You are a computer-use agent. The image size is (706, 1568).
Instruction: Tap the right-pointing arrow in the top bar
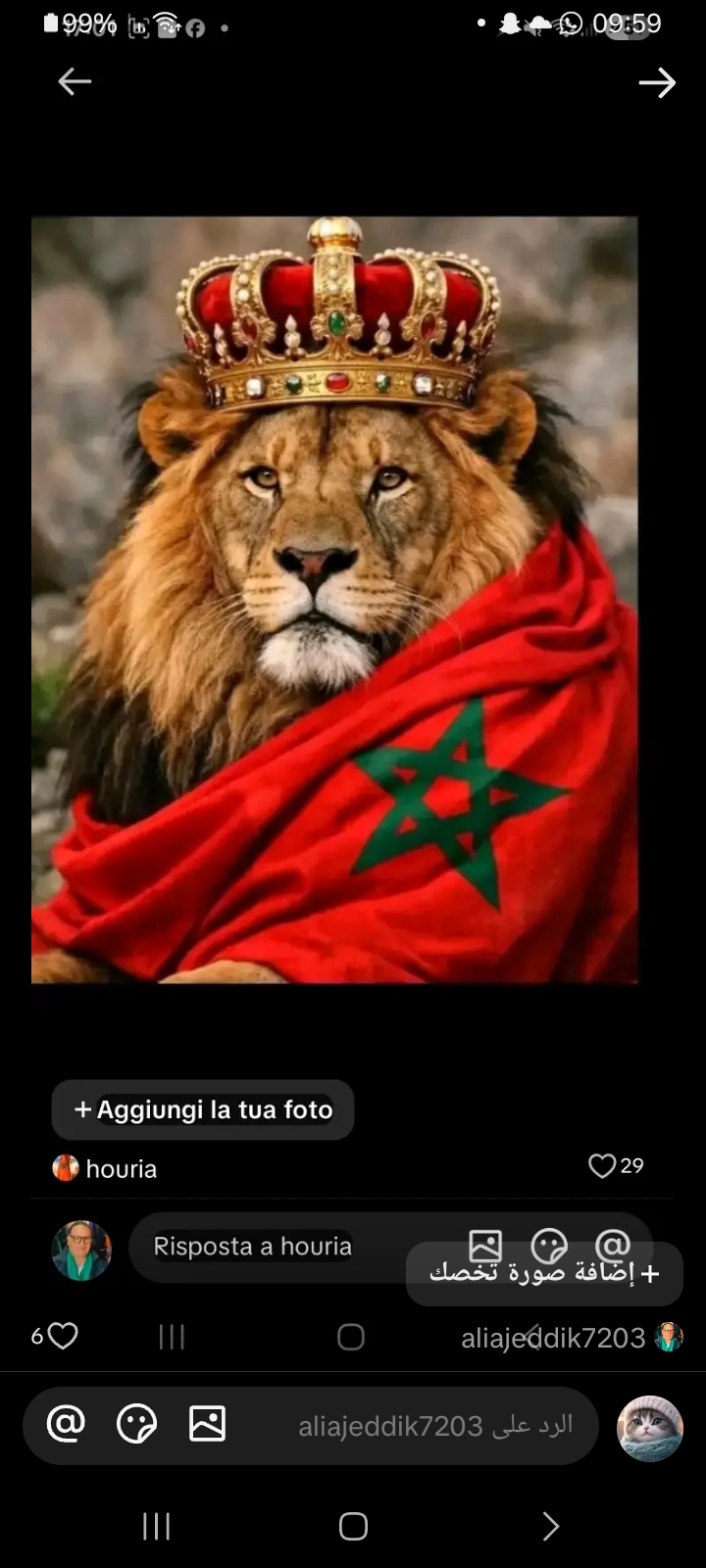(x=657, y=83)
